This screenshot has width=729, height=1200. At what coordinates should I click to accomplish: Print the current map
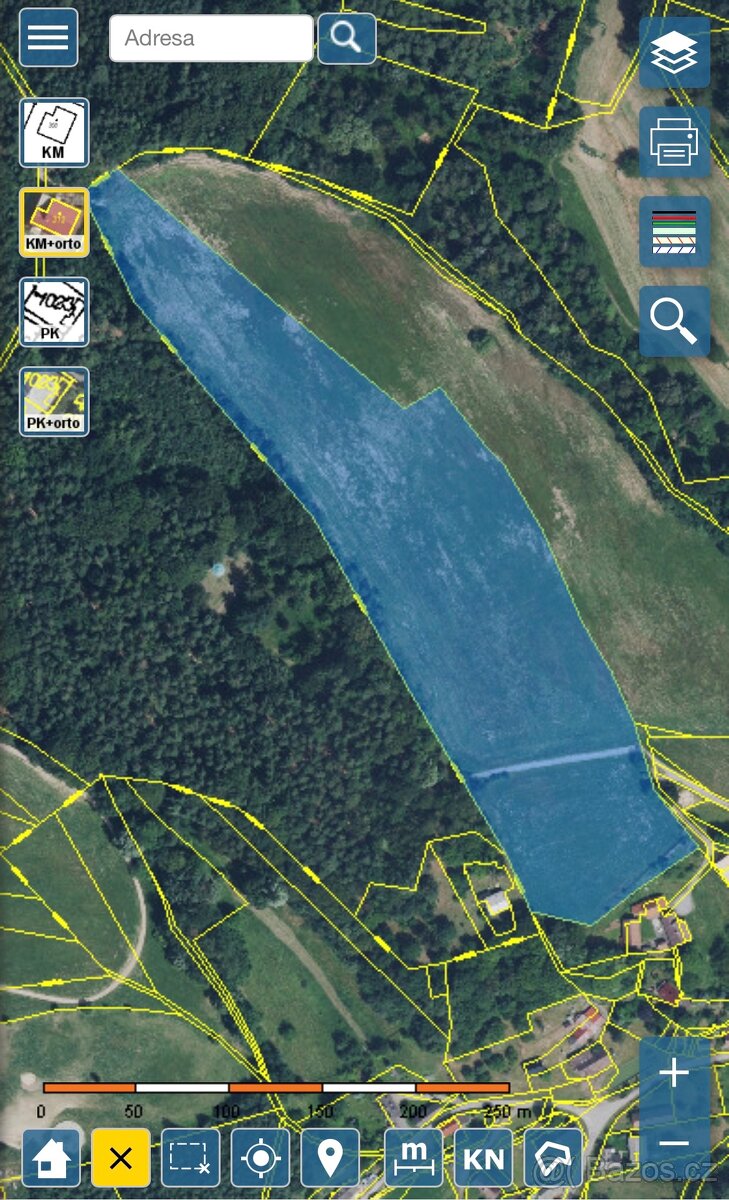click(674, 142)
